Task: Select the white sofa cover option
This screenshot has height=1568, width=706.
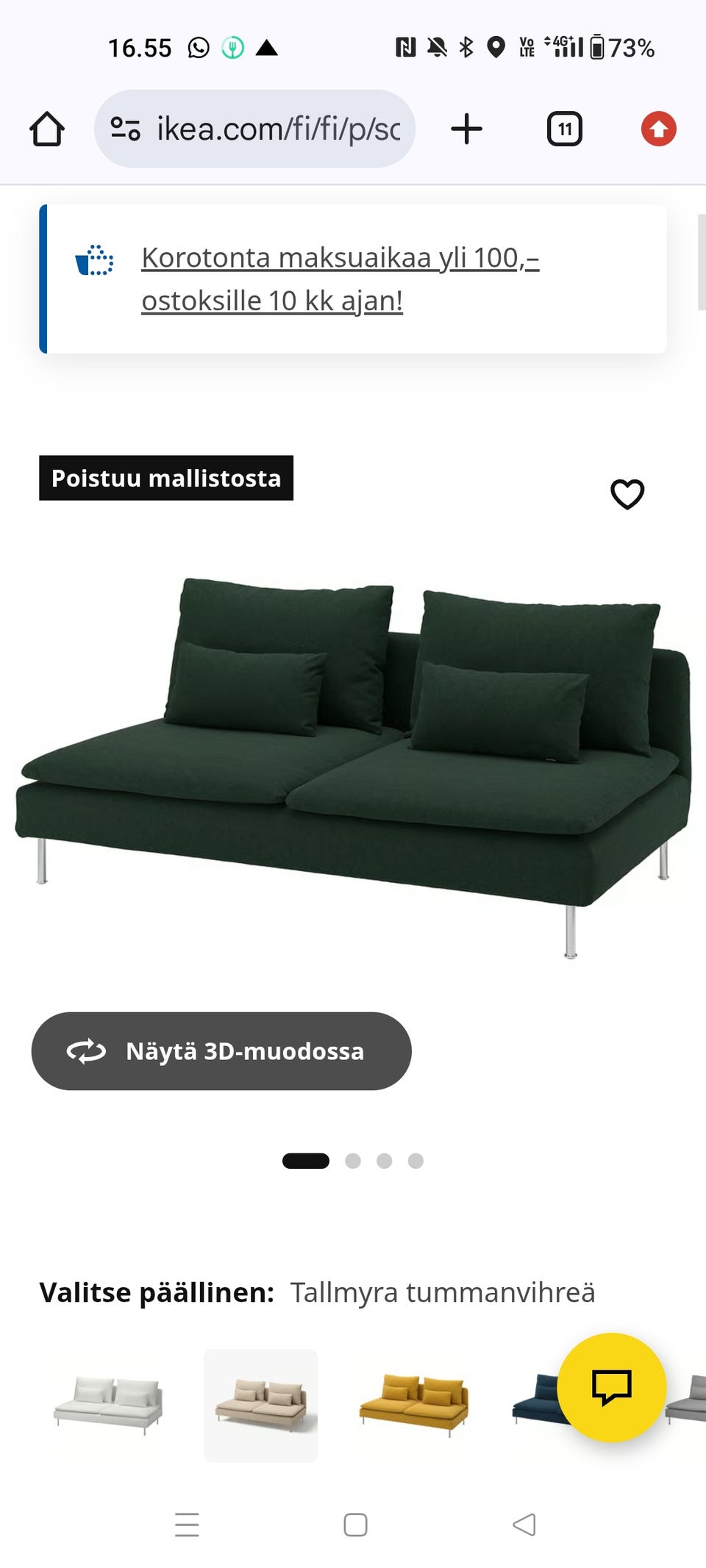Action: pos(108,1405)
